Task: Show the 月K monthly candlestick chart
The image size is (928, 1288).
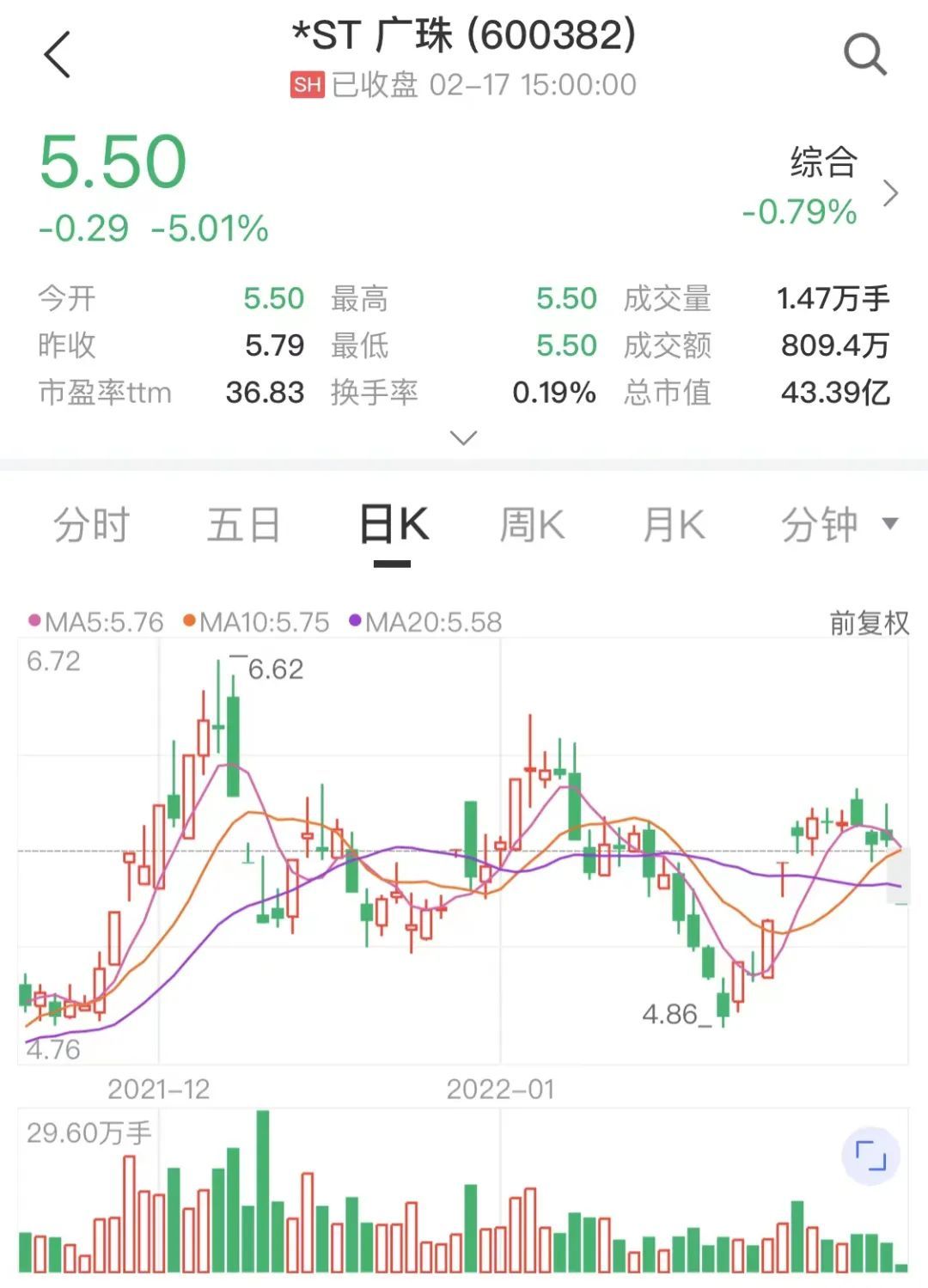Action: click(x=674, y=524)
